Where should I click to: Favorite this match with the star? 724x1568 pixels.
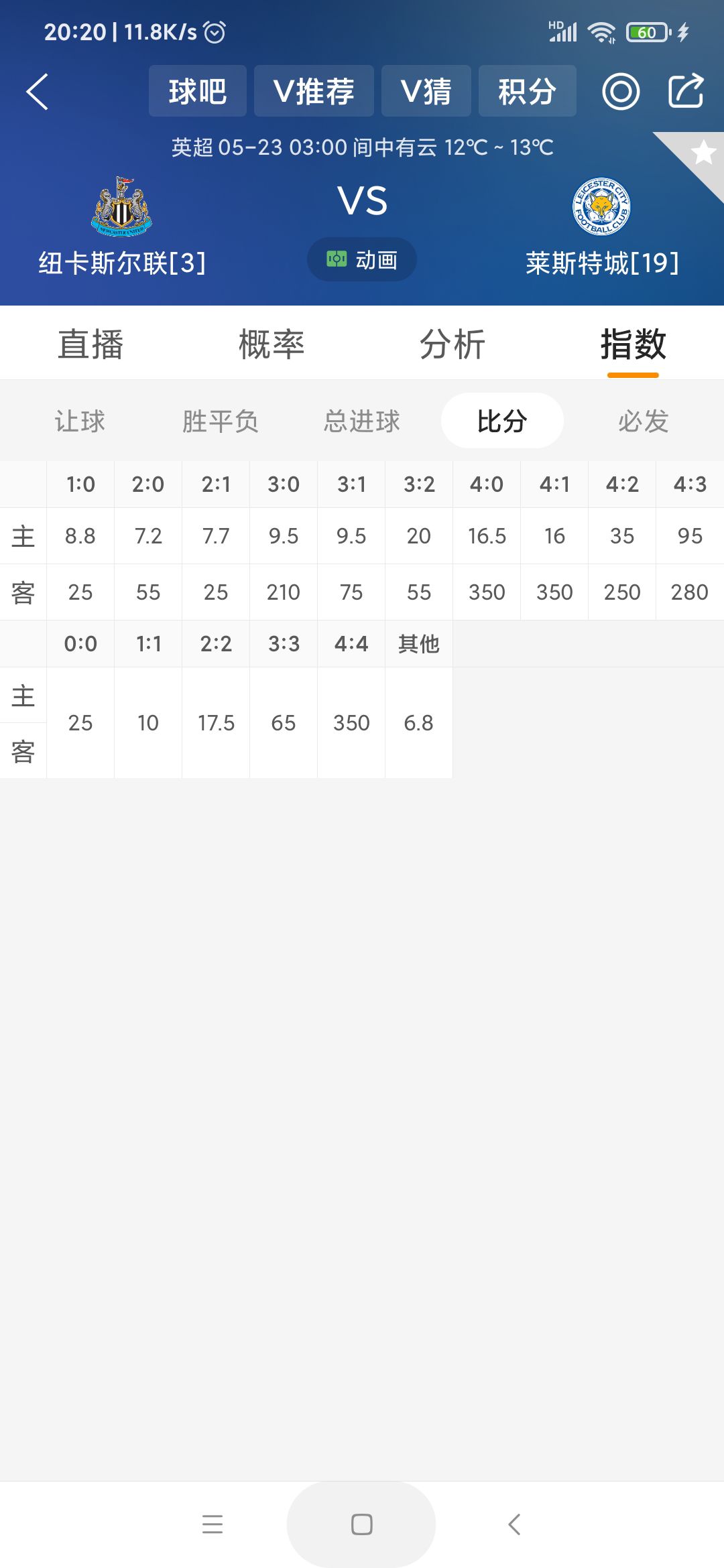[x=703, y=153]
